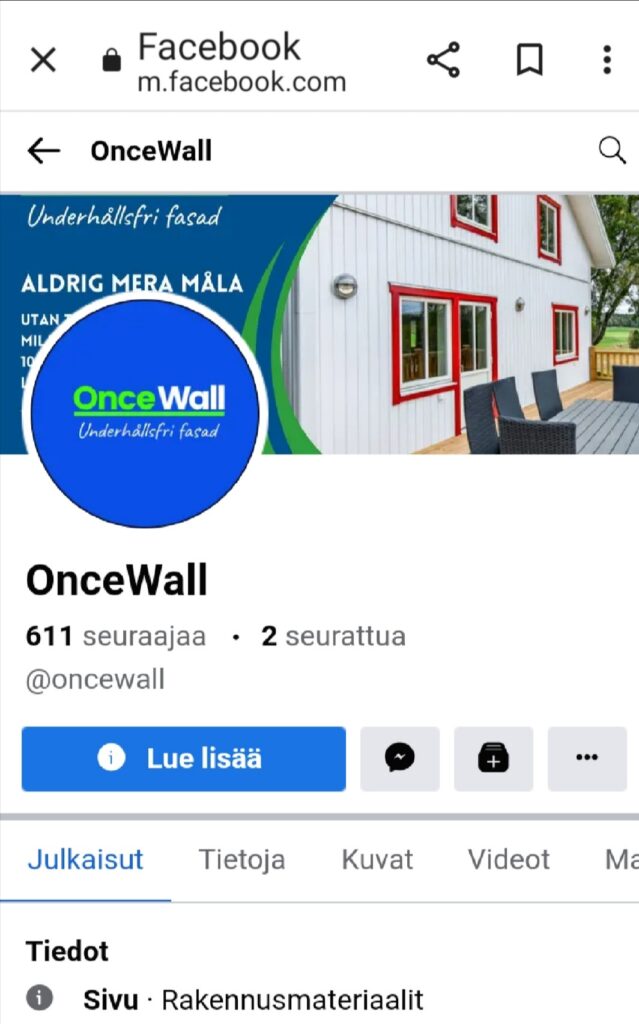View the 611 seuraajaa list
Screen dimensions: 639x1024
click(x=116, y=637)
